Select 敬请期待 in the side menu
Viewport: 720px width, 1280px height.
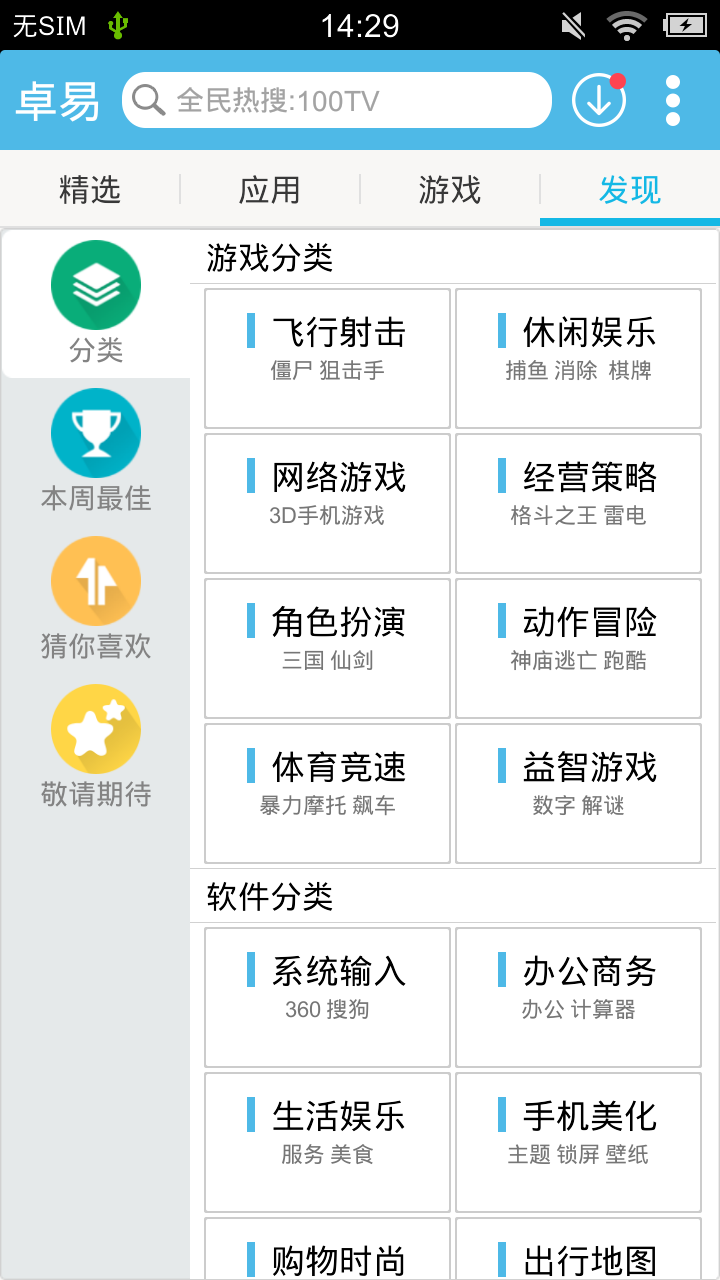point(96,747)
